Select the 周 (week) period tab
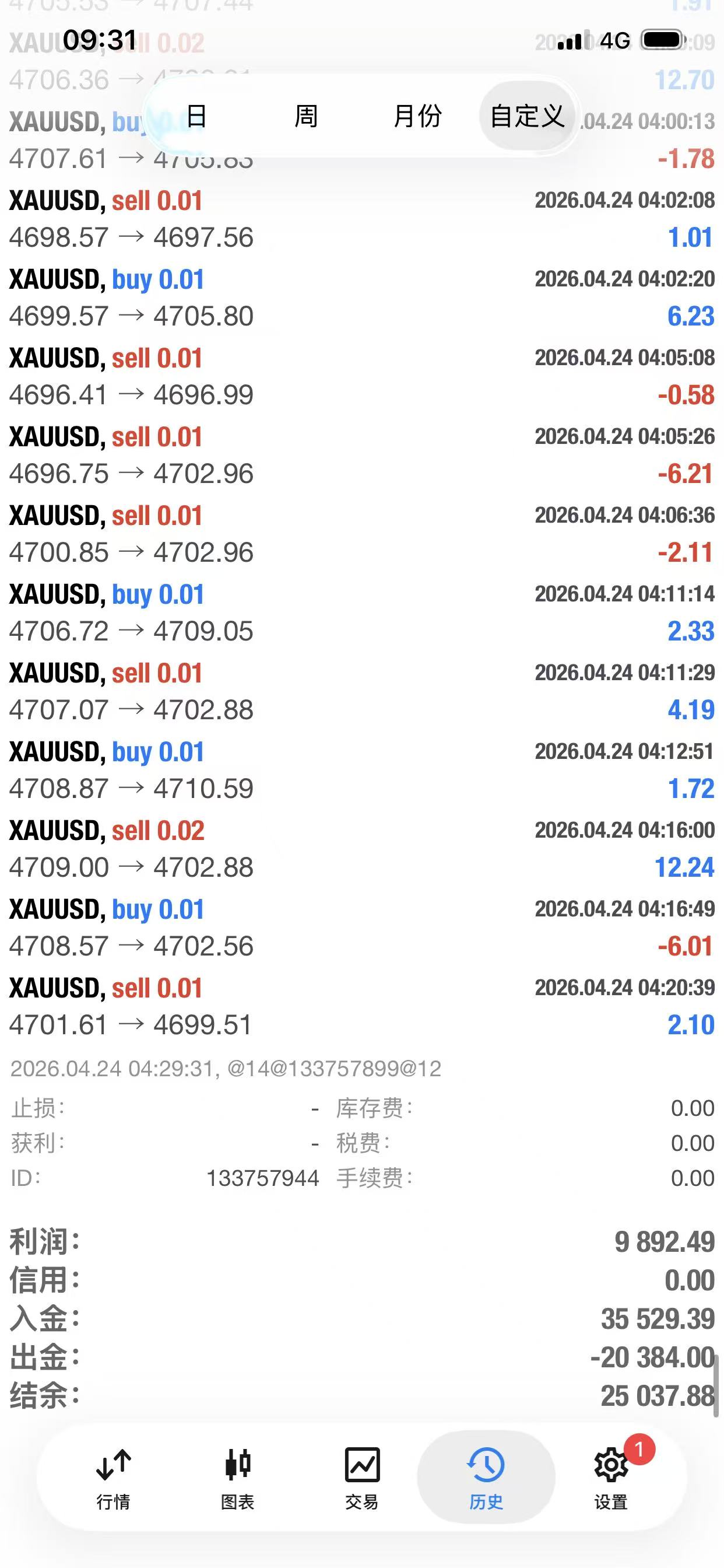724x1568 pixels. click(x=306, y=116)
